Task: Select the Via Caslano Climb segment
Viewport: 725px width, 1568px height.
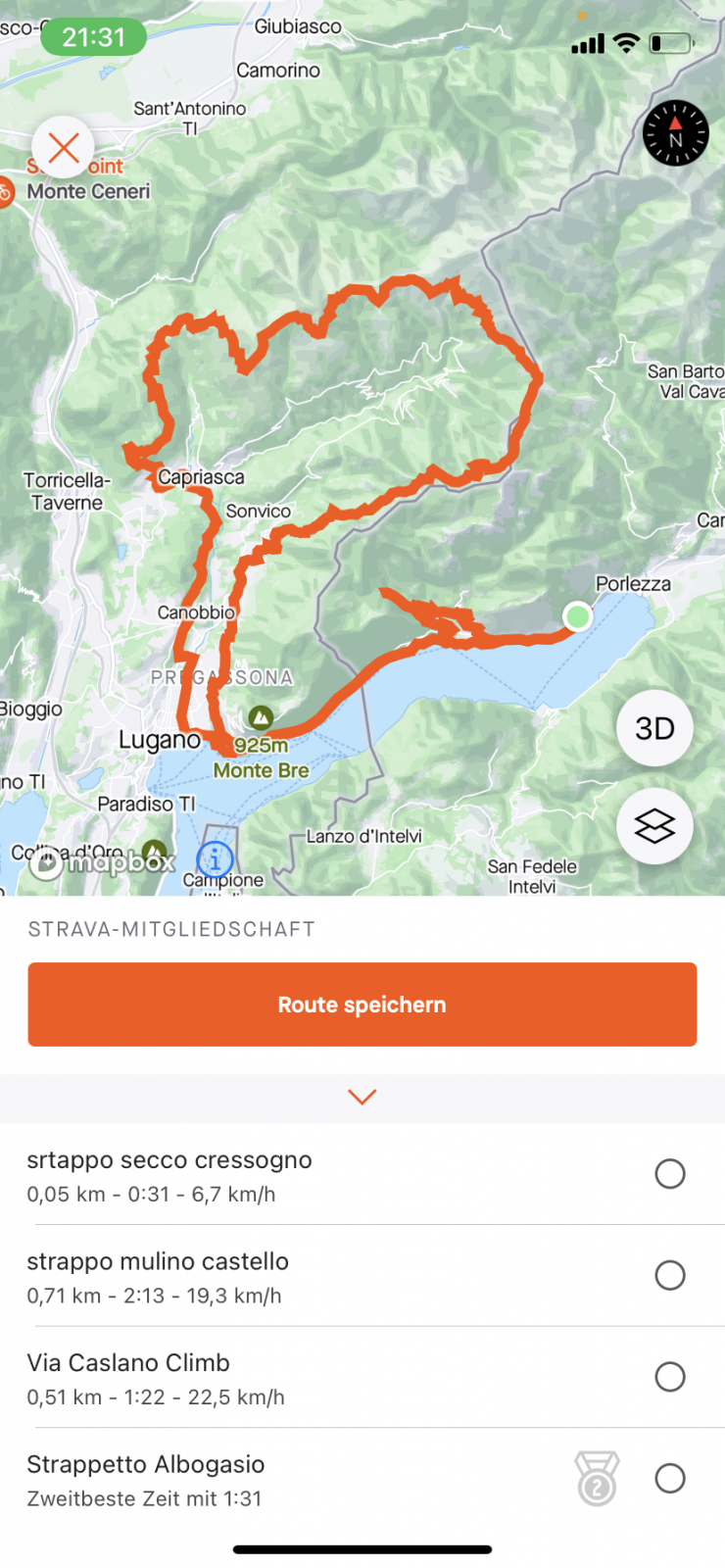Action: click(670, 1377)
